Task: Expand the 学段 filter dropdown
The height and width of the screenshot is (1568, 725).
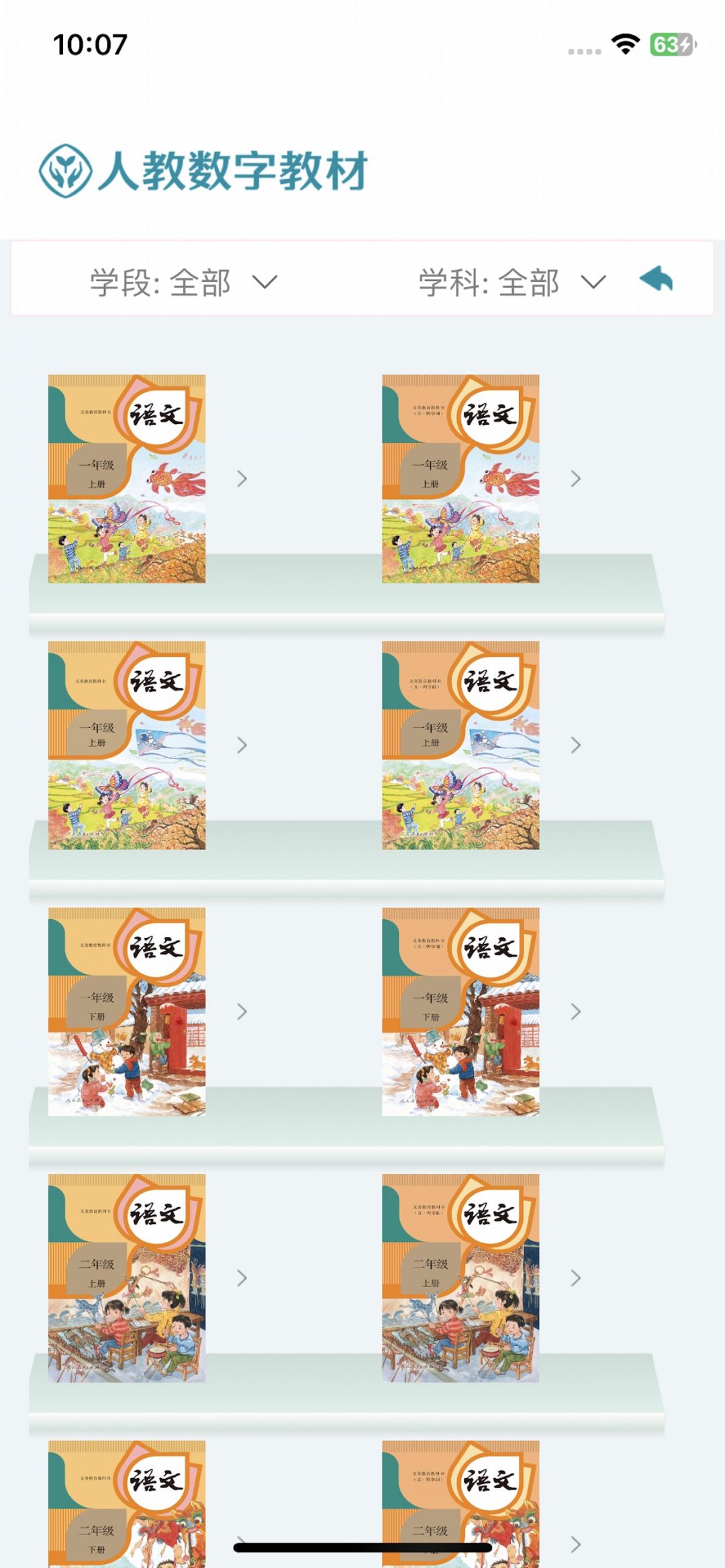Action: tap(183, 282)
